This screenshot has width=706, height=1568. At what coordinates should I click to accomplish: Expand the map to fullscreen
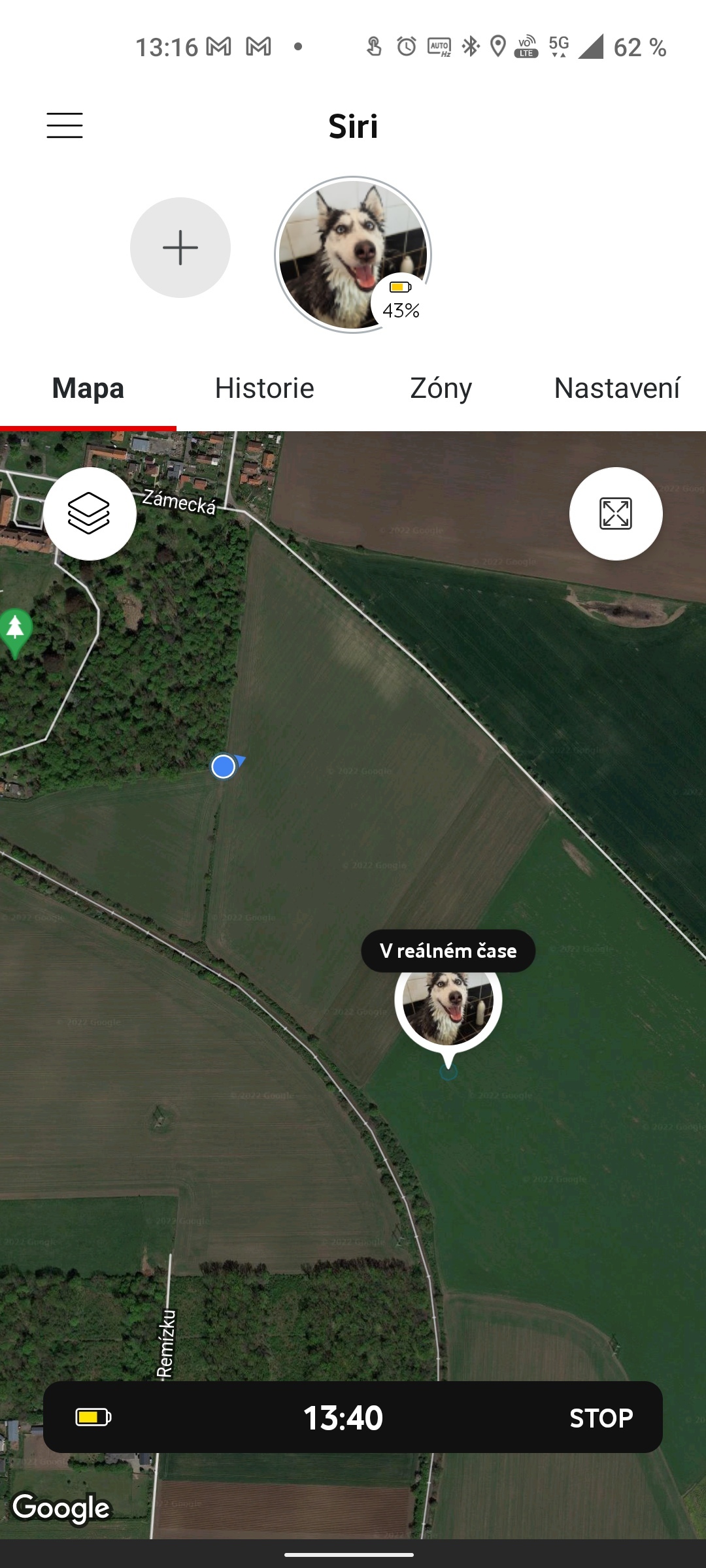(x=616, y=514)
